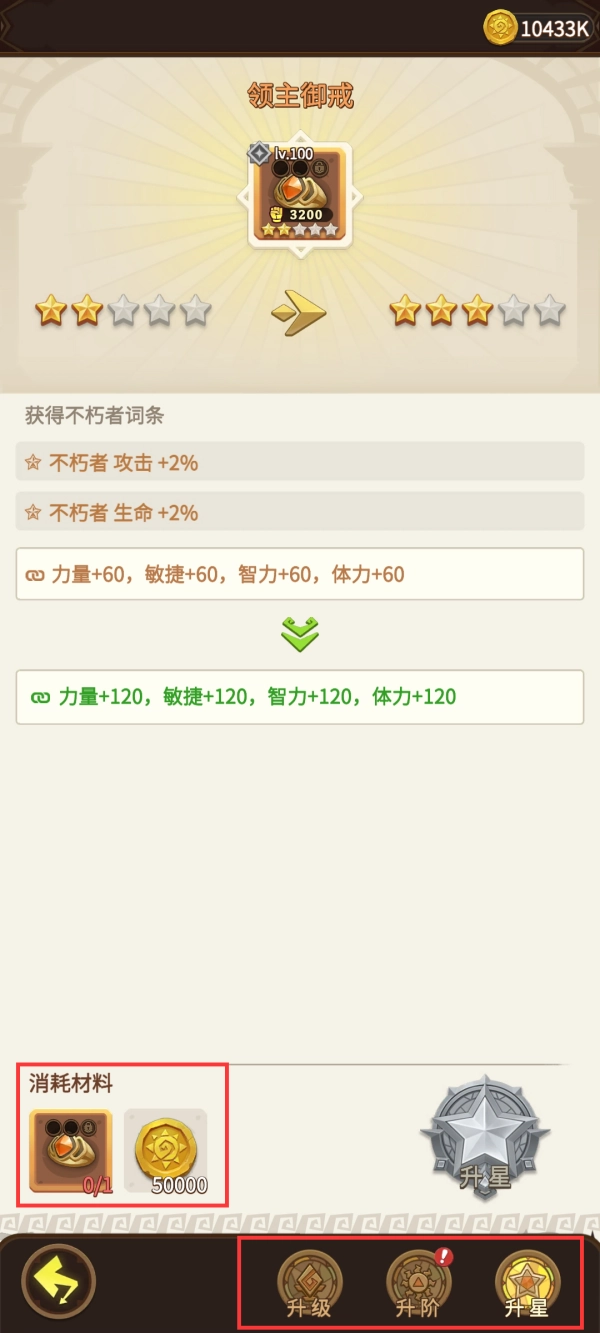600x1333 pixels.
Task: Tap the 50000 gold coin cost item
Action: coord(166,1150)
